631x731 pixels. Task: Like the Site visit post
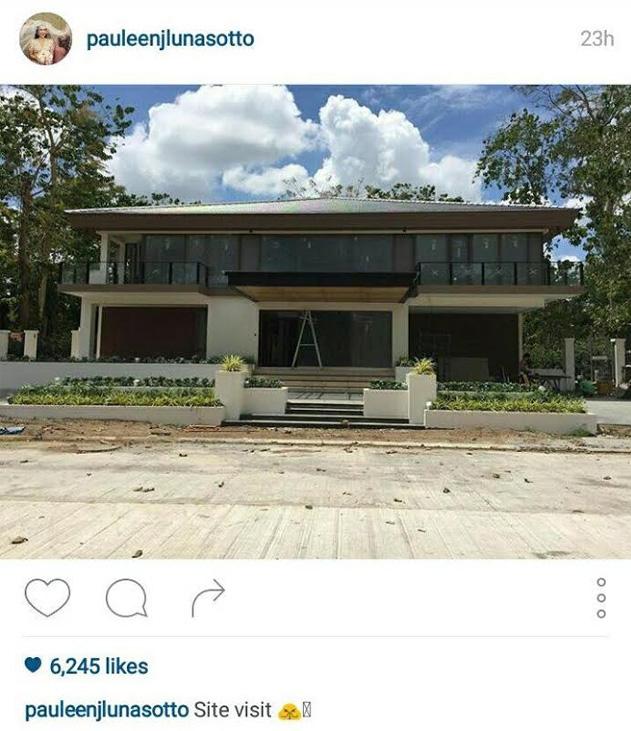(x=47, y=598)
